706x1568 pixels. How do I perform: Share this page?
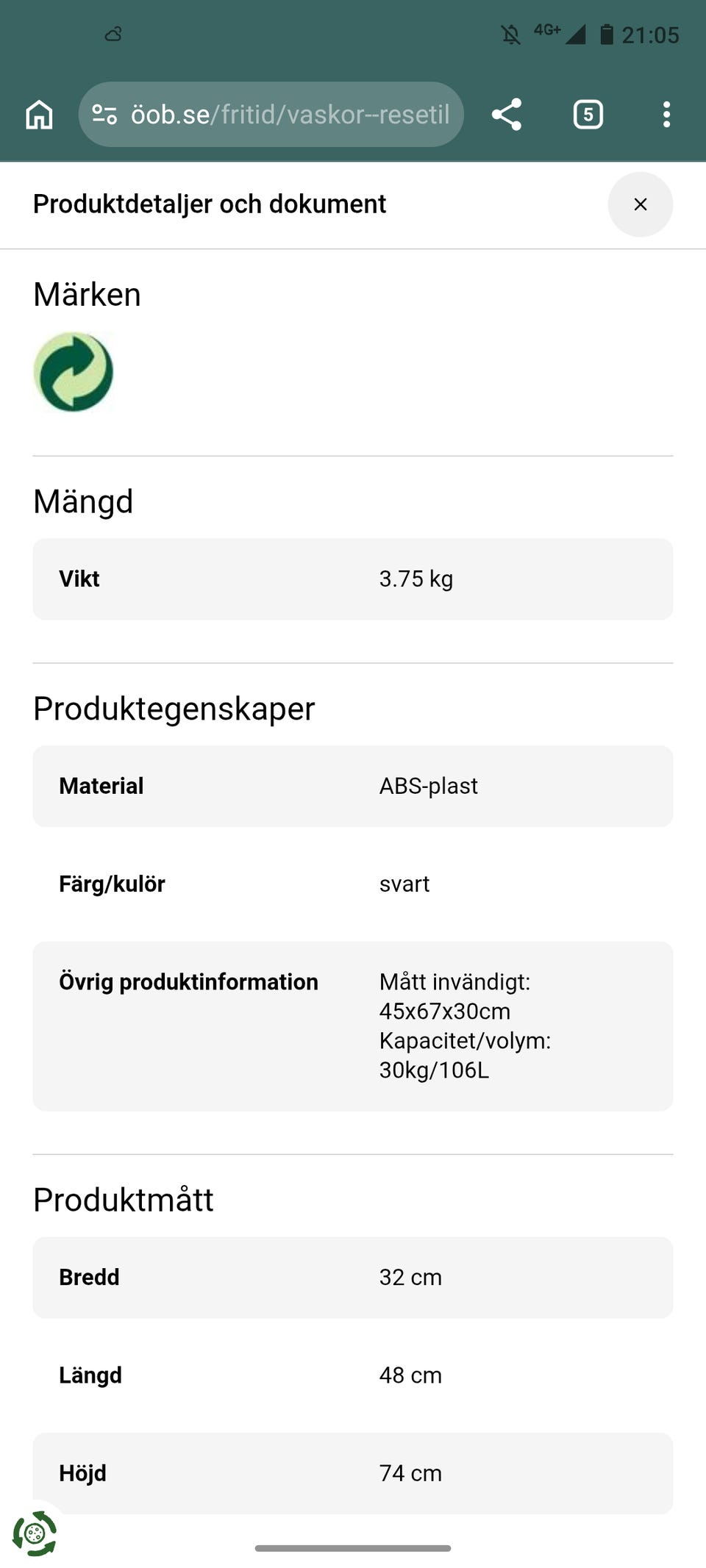(x=507, y=115)
